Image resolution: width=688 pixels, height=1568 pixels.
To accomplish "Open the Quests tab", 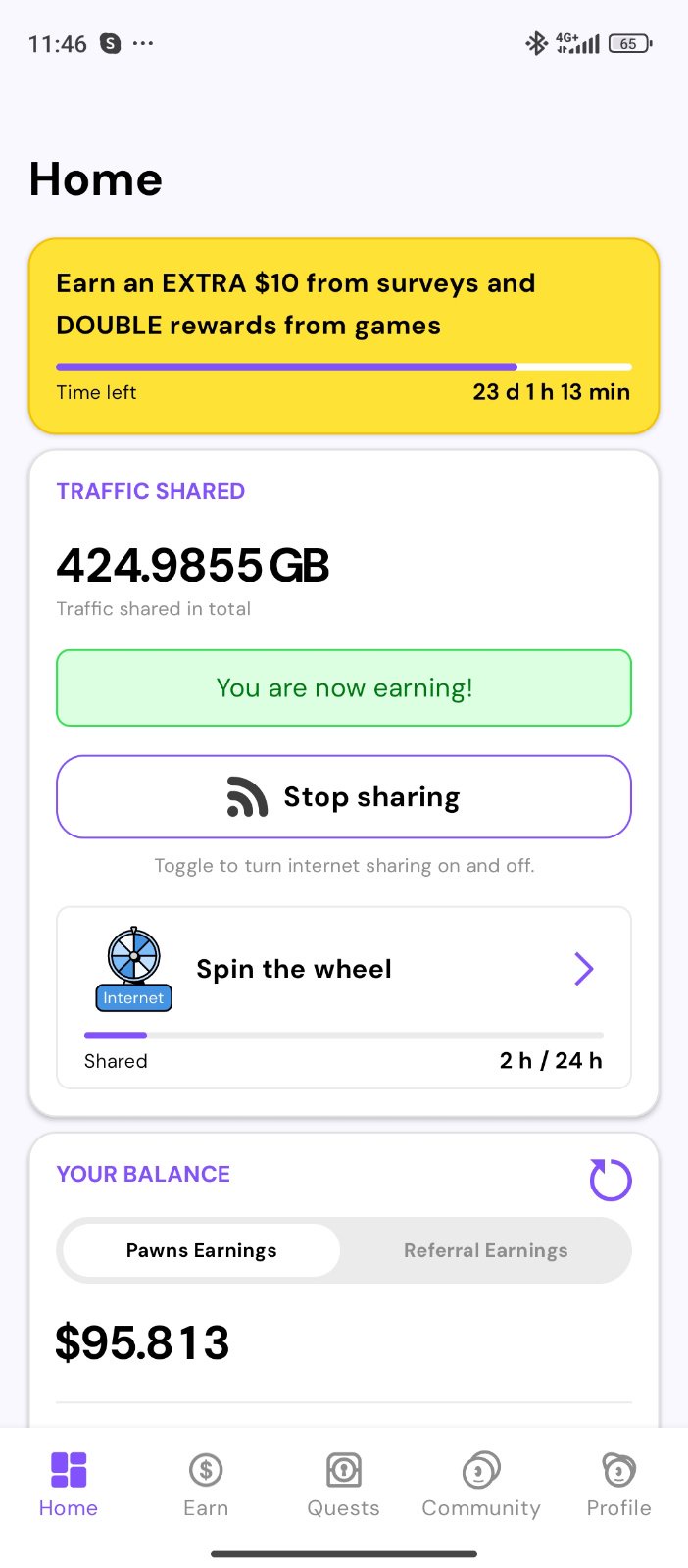I will point(343,1485).
